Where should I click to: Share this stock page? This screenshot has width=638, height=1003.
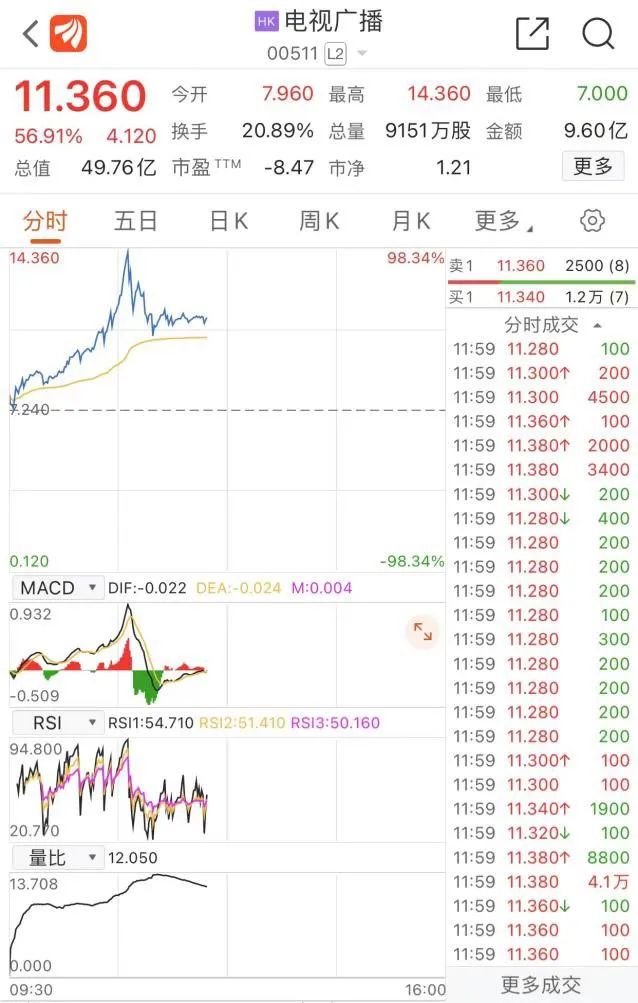pyautogui.click(x=532, y=34)
